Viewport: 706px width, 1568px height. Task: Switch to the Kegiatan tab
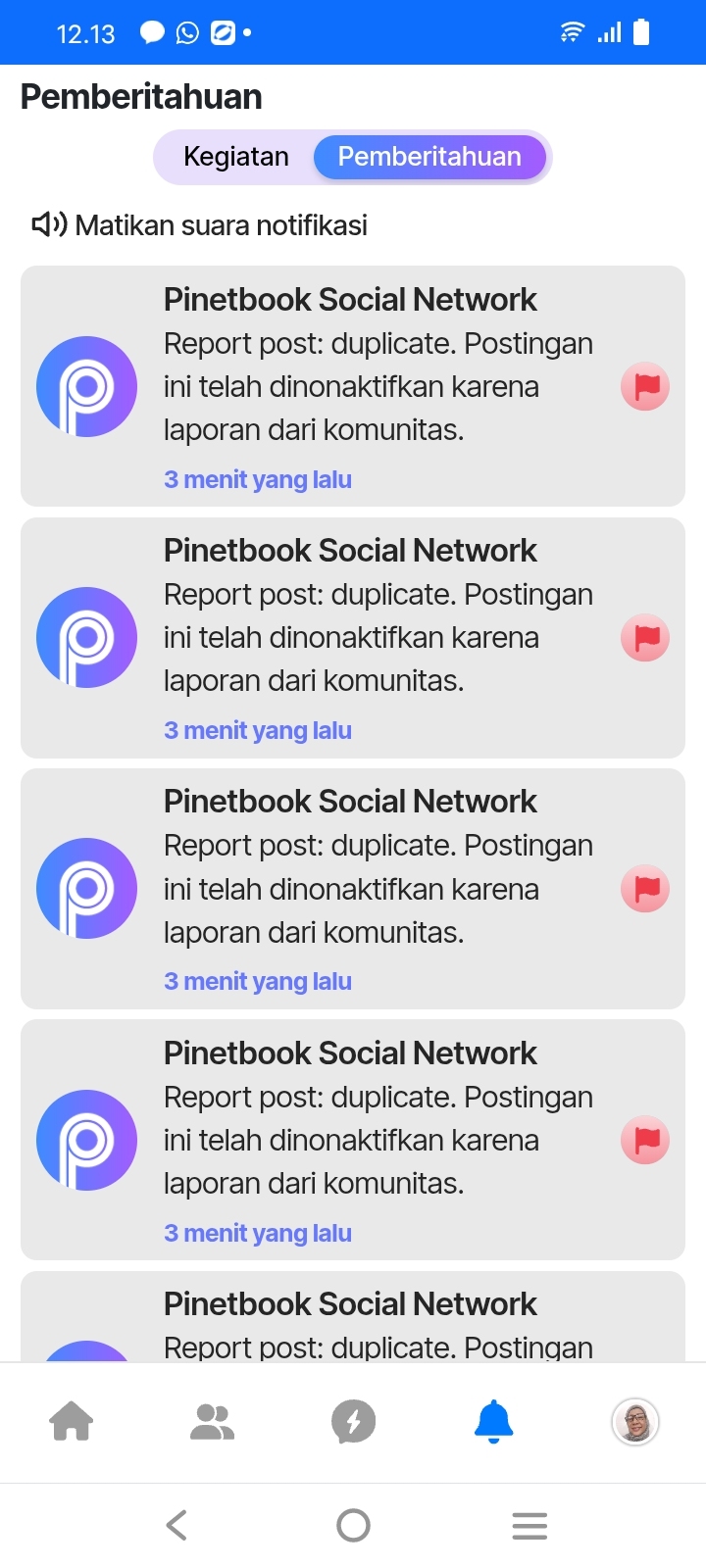(236, 157)
